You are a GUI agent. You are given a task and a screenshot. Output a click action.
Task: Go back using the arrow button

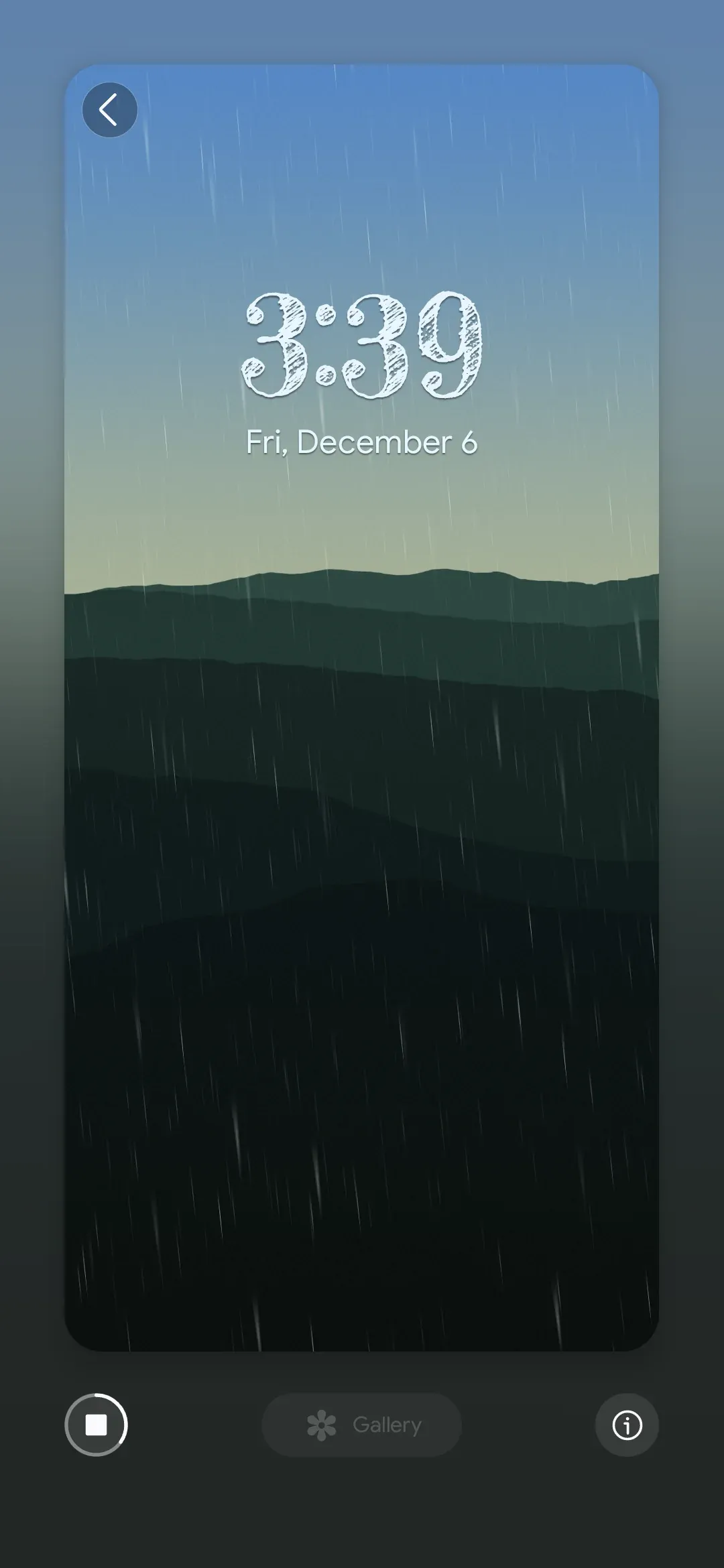pyautogui.click(x=110, y=110)
